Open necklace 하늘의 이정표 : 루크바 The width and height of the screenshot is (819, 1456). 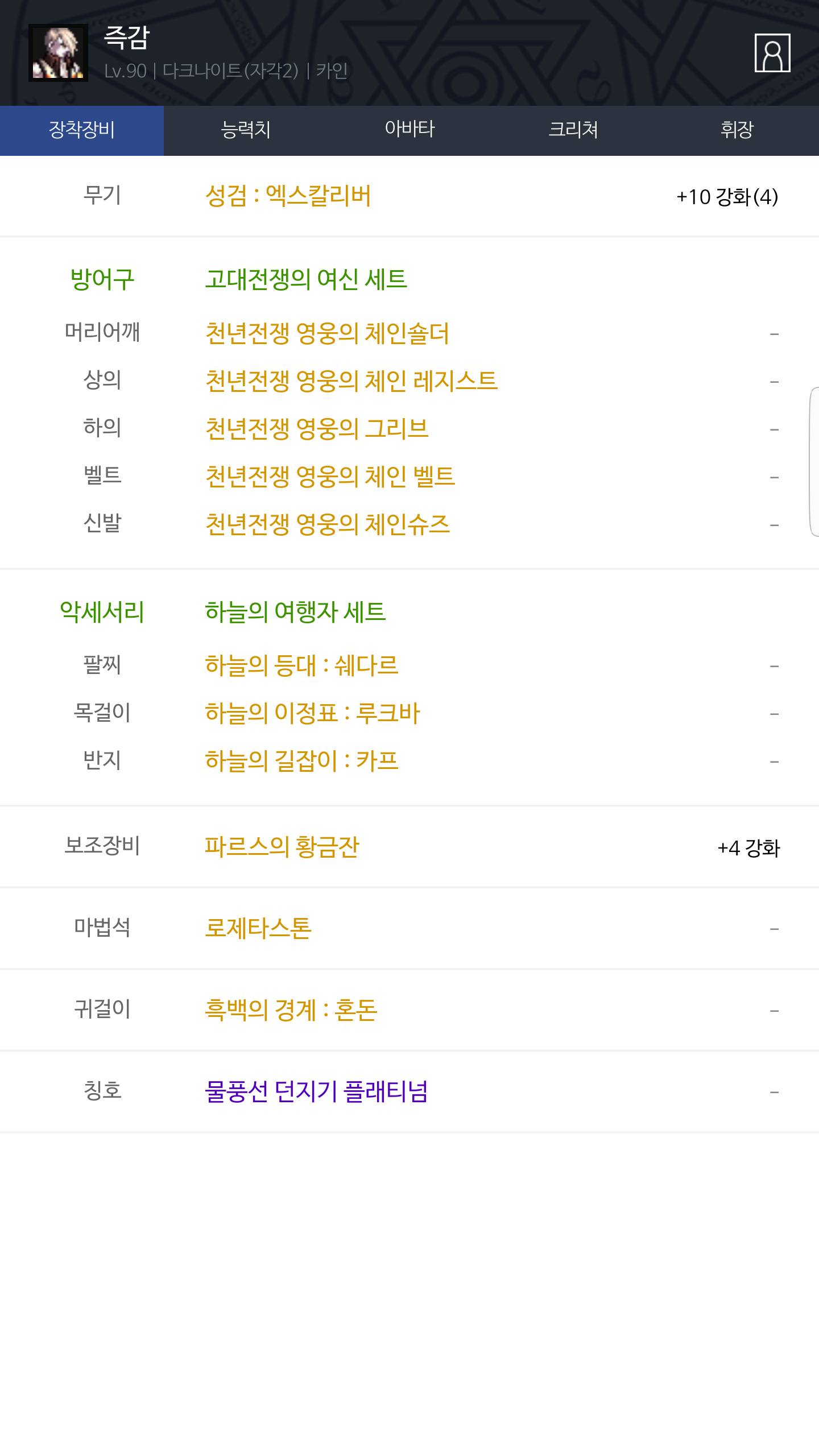(x=312, y=713)
